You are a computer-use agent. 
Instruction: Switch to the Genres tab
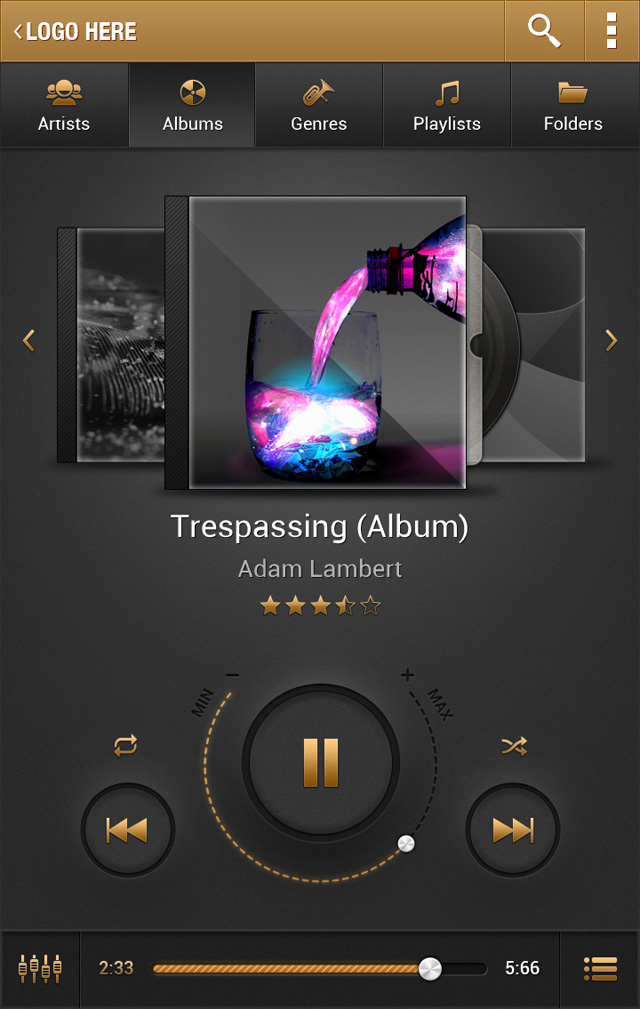click(x=319, y=106)
